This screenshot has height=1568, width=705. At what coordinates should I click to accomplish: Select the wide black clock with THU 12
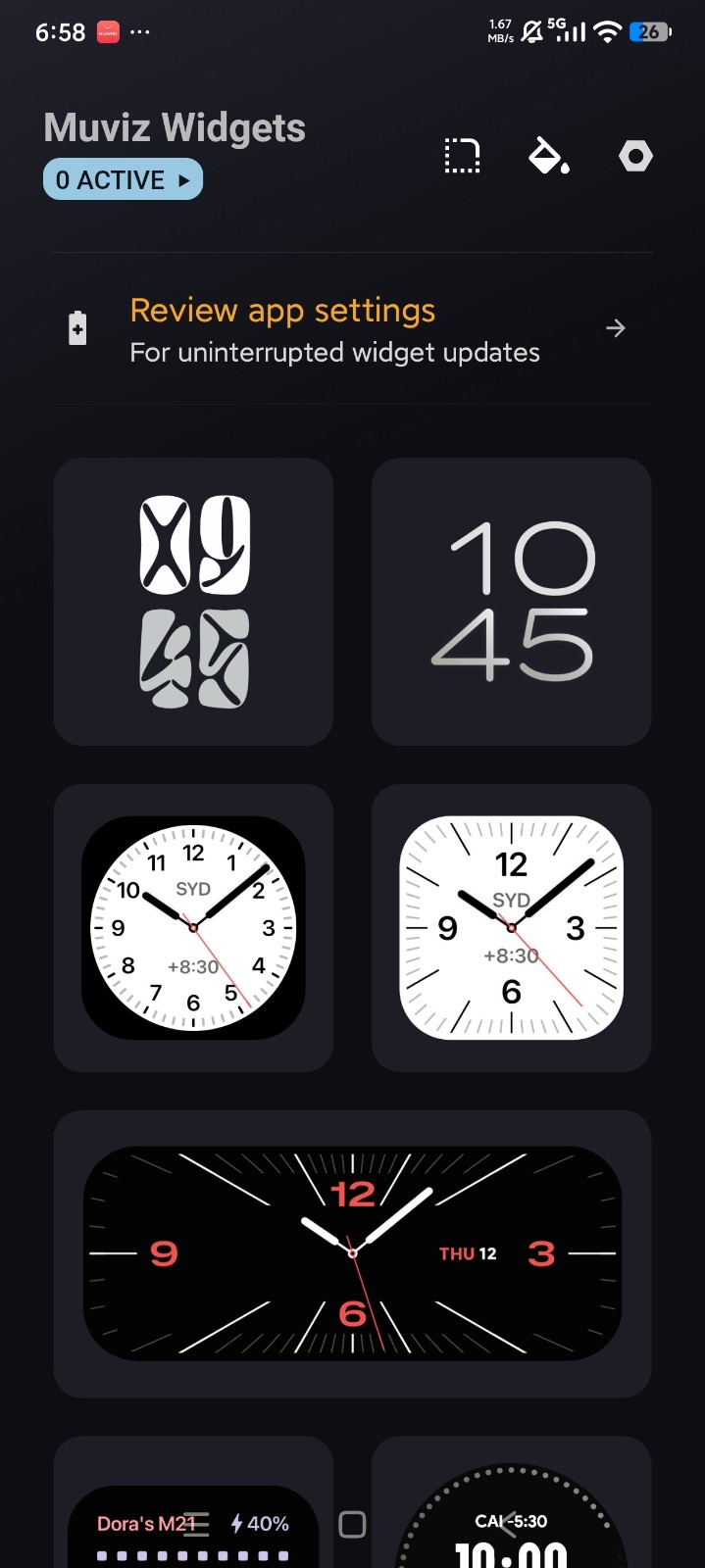(x=352, y=1252)
